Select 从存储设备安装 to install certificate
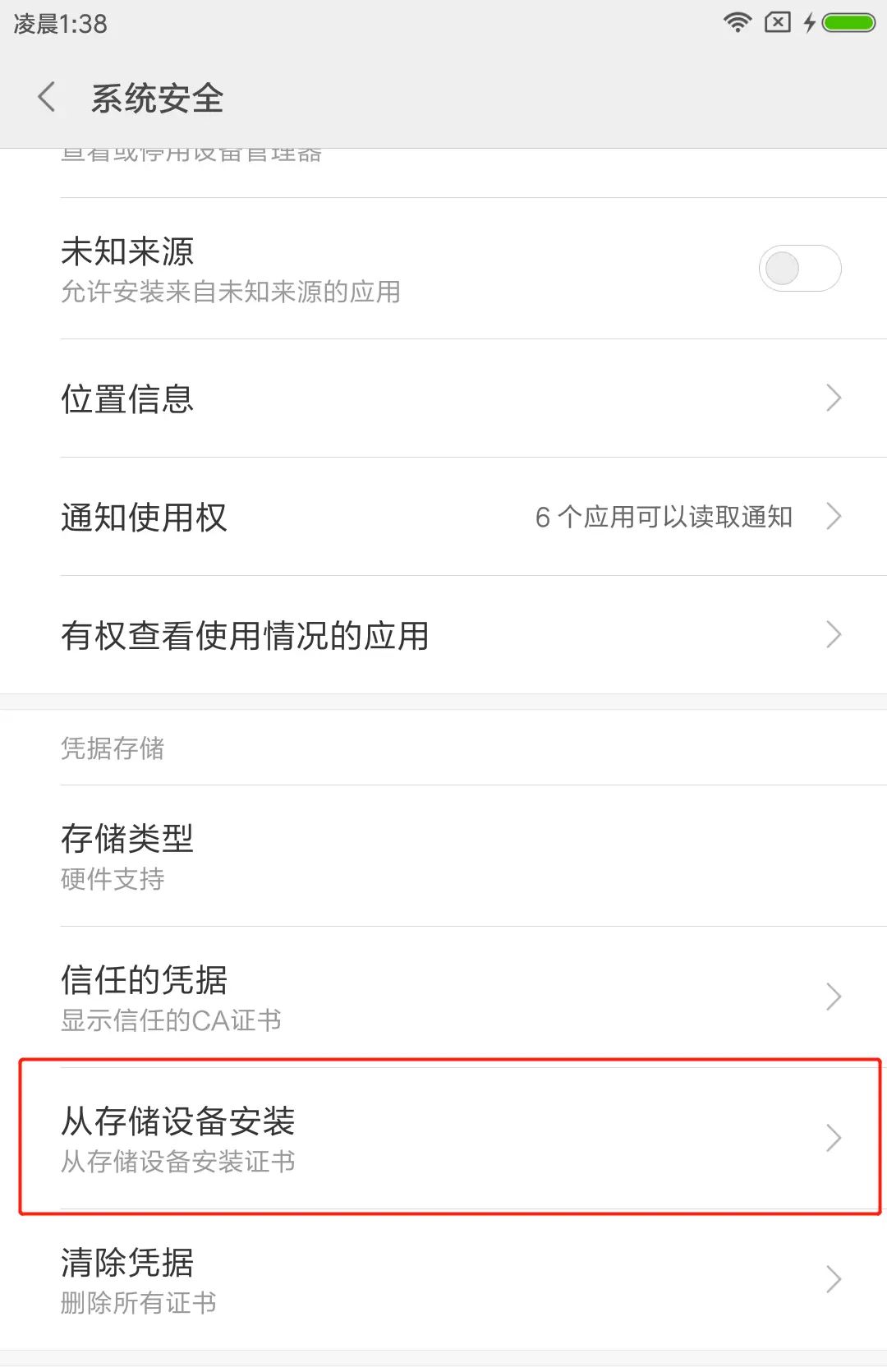The image size is (887, 1372). tap(443, 1139)
